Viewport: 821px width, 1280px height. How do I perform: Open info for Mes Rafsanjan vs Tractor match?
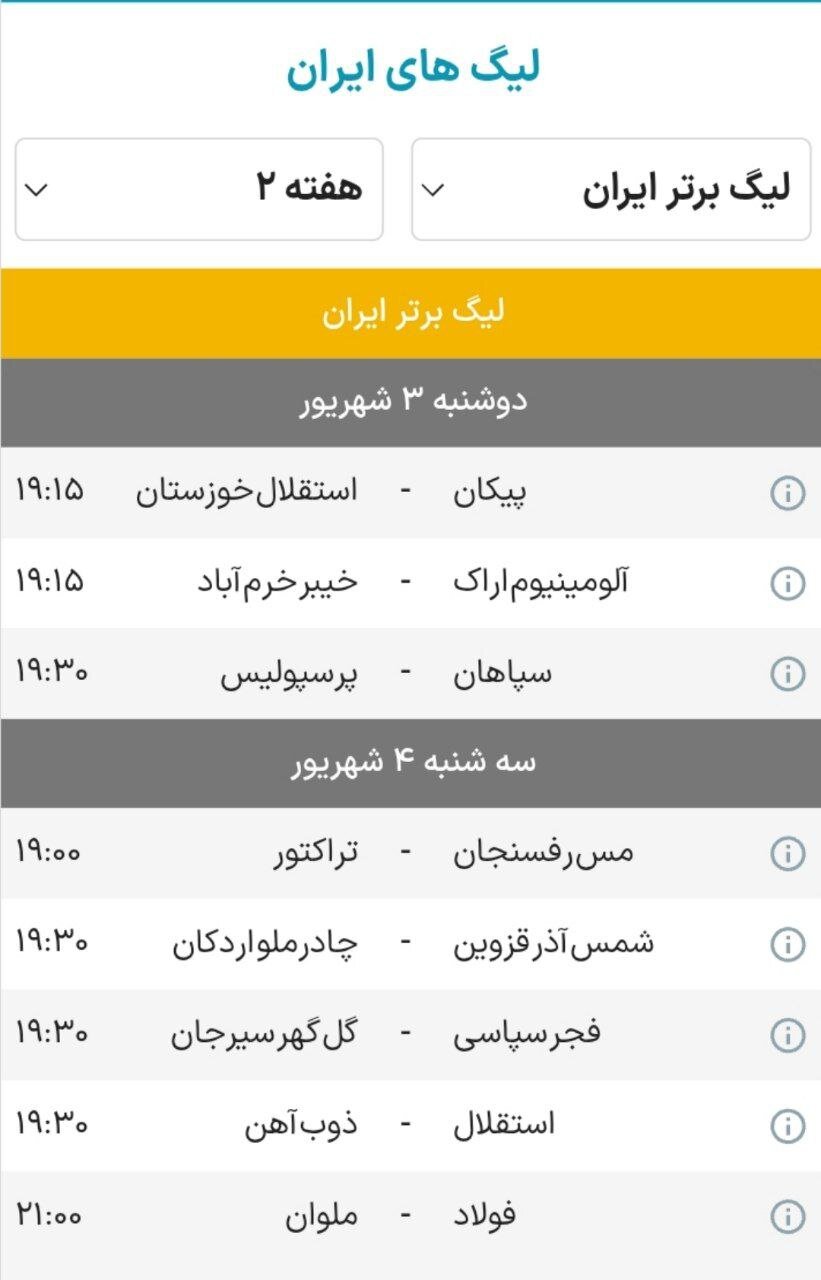click(x=787, y=851)
